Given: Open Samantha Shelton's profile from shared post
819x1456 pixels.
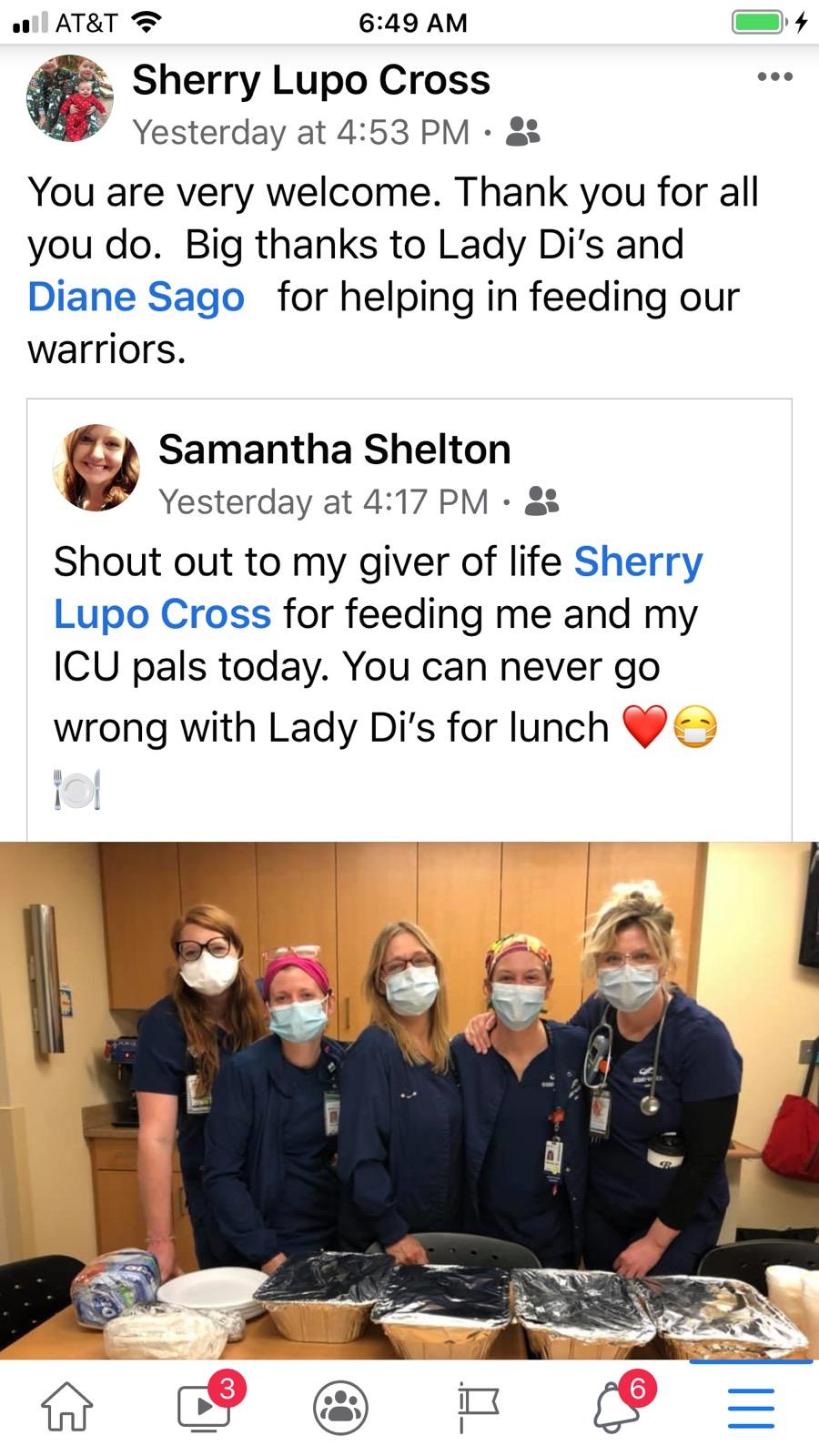Looking at the screenshot, I should click(334, 450).
